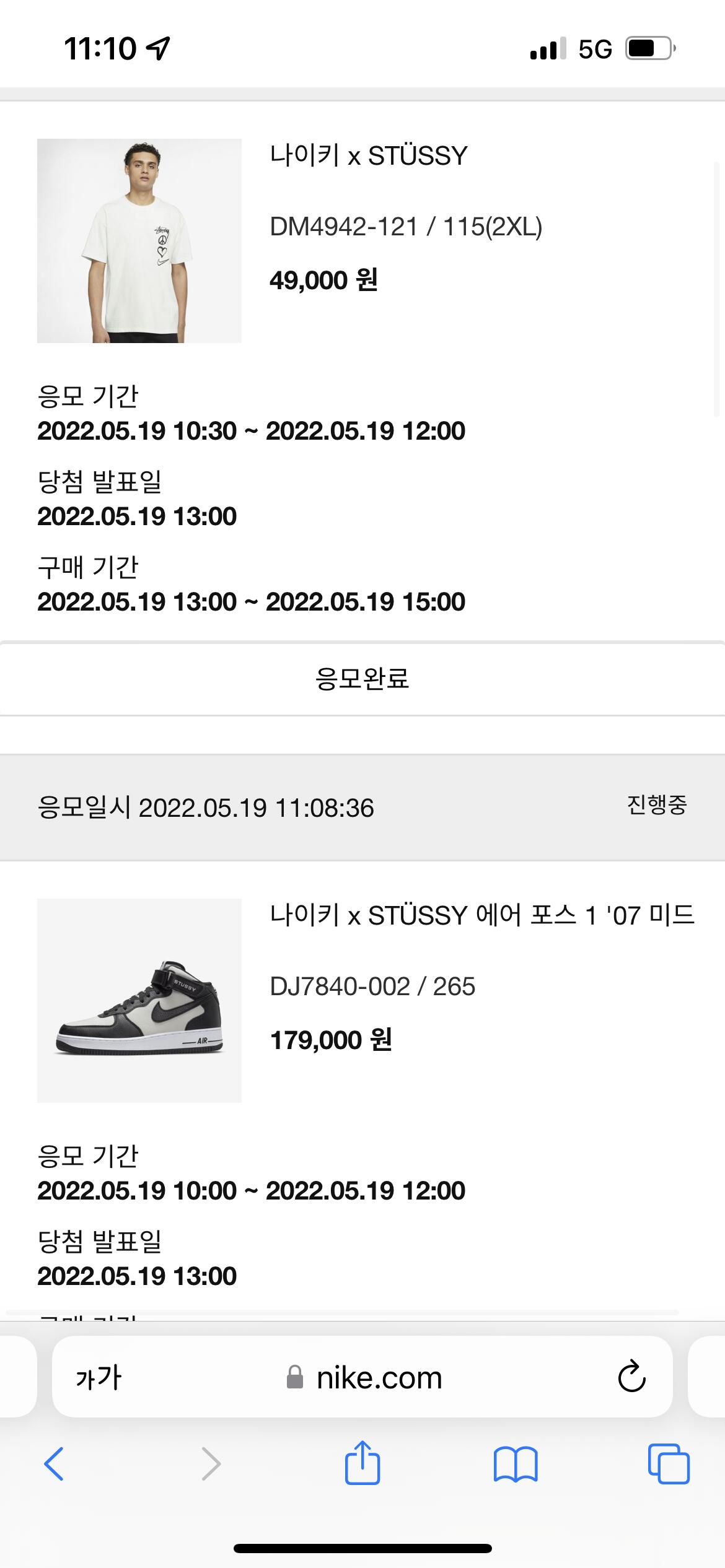The image size is (725, 1568).
Task: Reload the nike.com page
Action: coord(631,1378)
